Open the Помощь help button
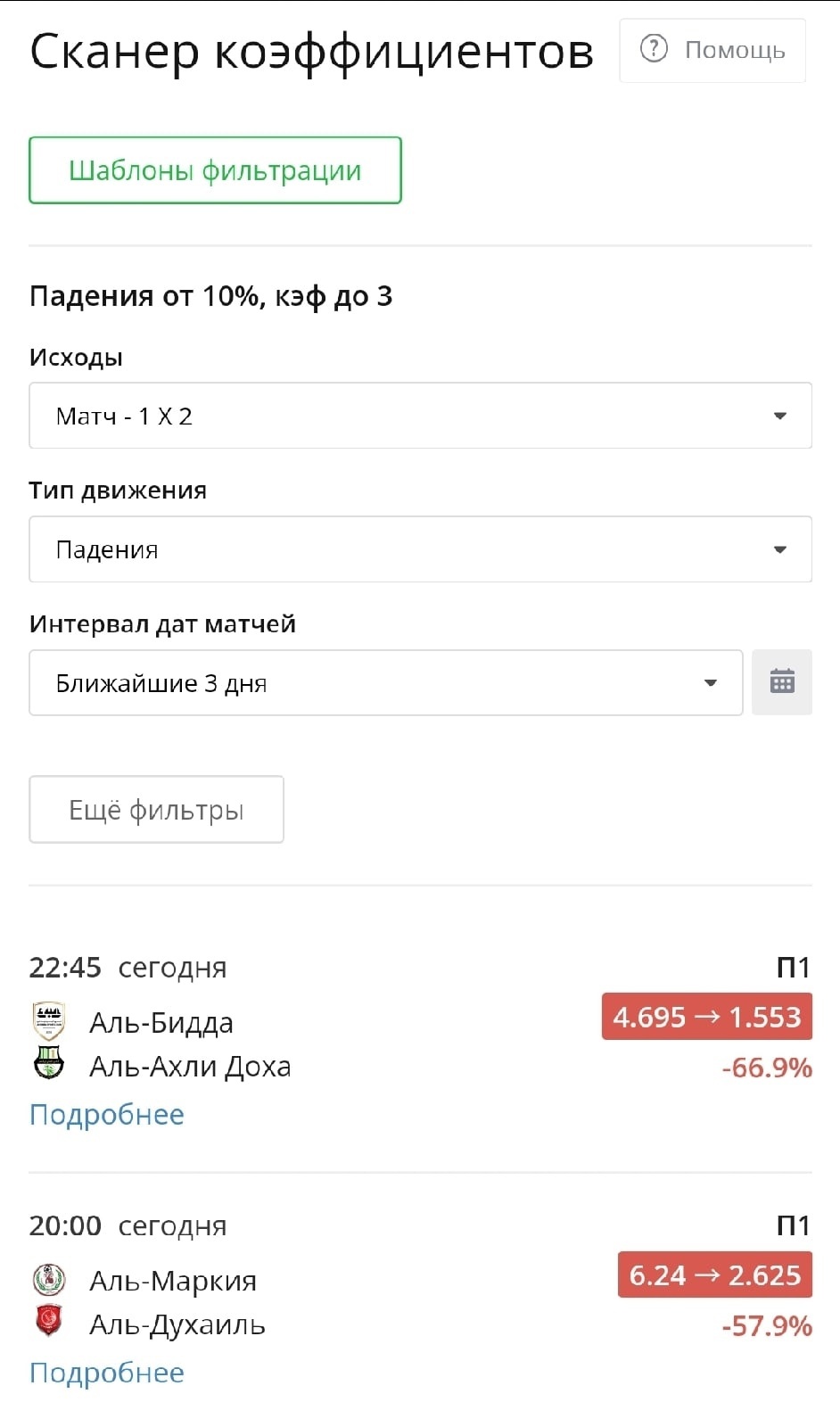 pos(712,51)
